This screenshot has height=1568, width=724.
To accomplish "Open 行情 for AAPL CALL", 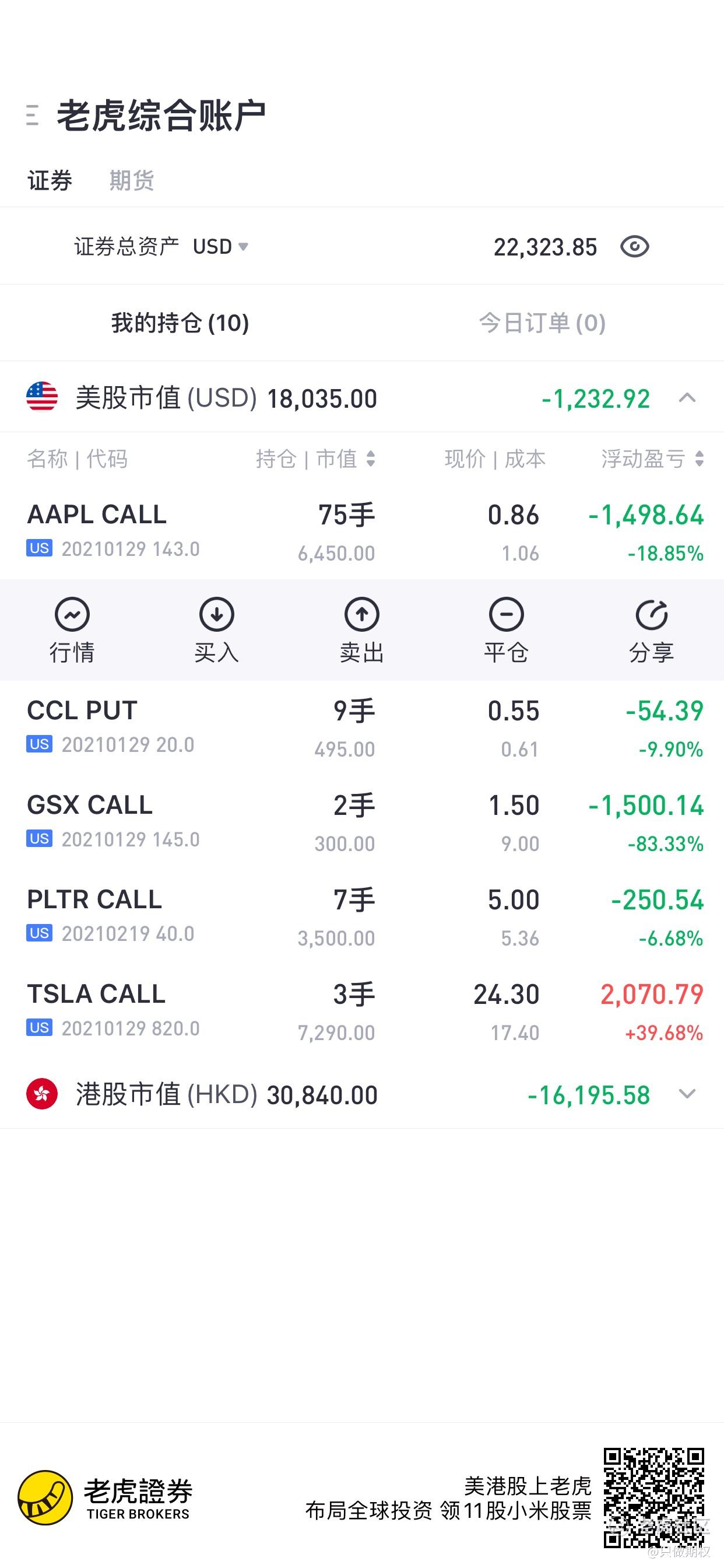I will [x=72, y=630].
